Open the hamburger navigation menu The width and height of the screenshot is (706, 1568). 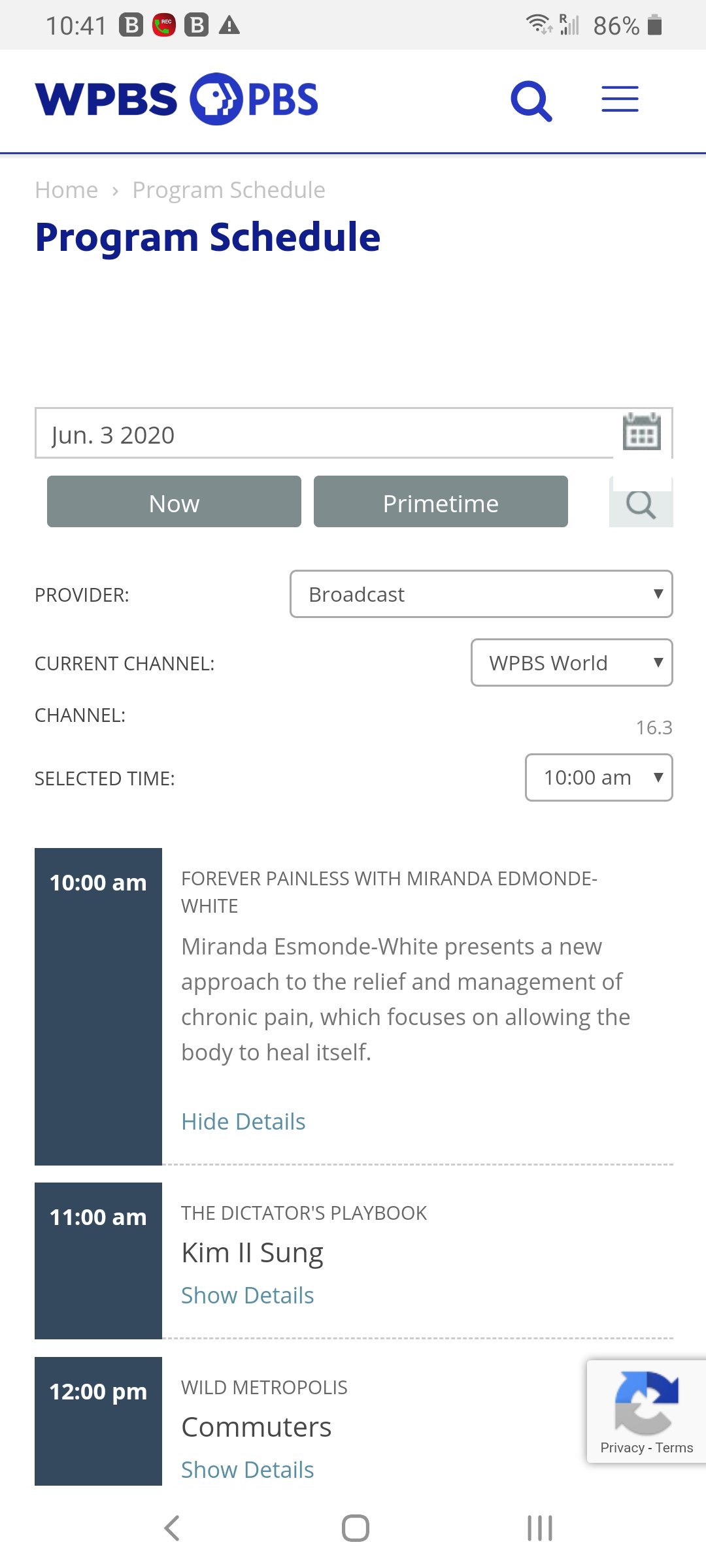click(x=620, y=99)
